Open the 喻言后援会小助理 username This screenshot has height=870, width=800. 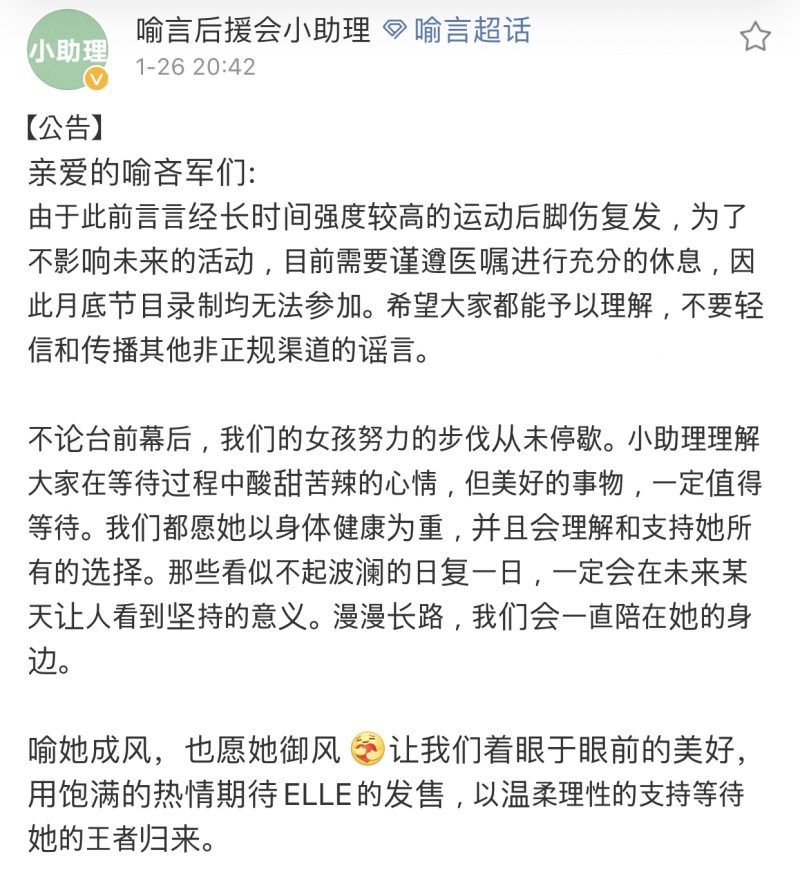point(253,31)
